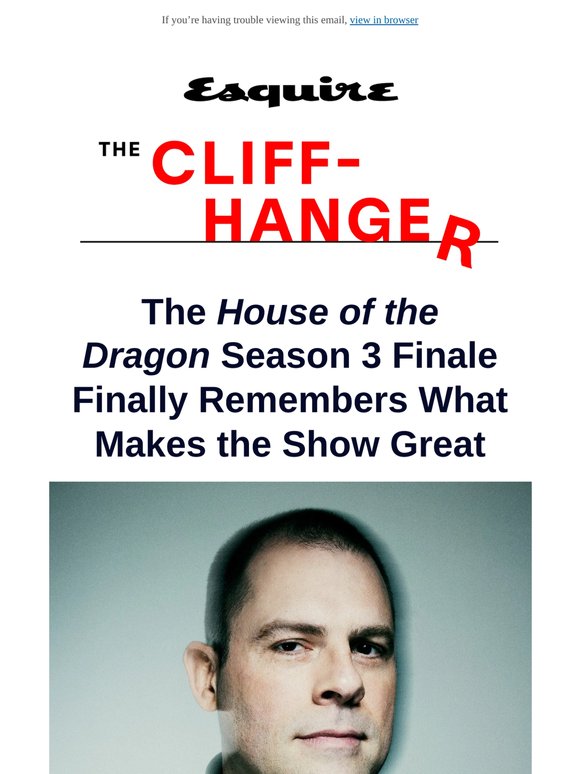Open the view in browser link

pyautogui.click(x=384, y=20)
